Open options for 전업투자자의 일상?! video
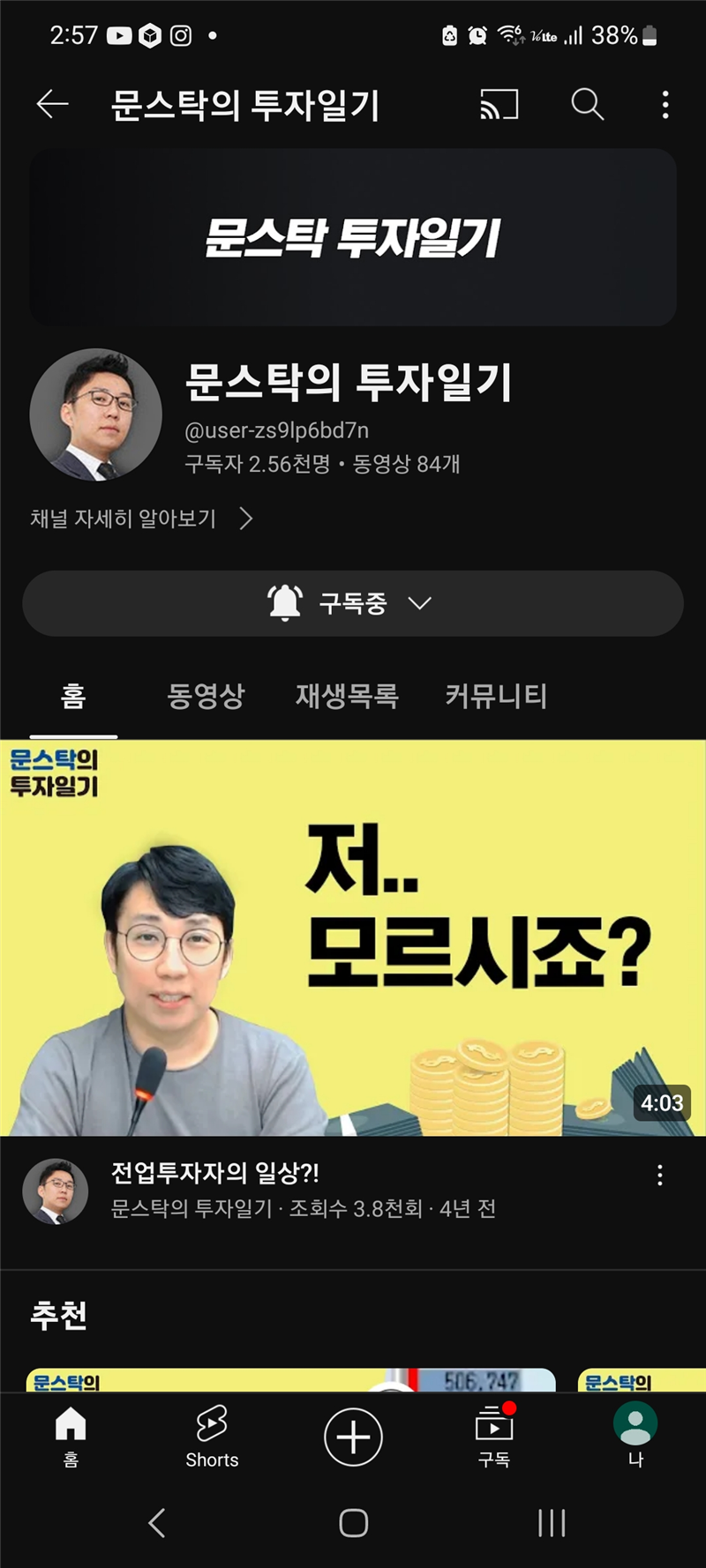Viewport: 706px width, 1568px height. [659, 1175]
